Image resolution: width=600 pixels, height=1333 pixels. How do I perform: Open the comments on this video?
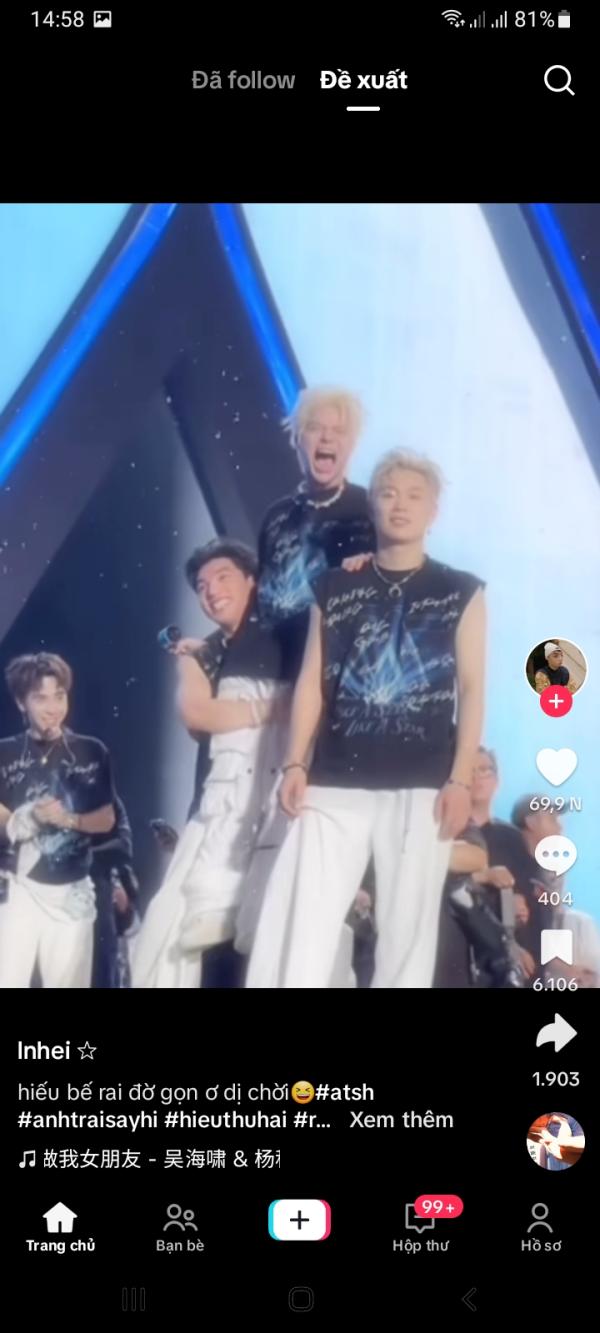556,857
